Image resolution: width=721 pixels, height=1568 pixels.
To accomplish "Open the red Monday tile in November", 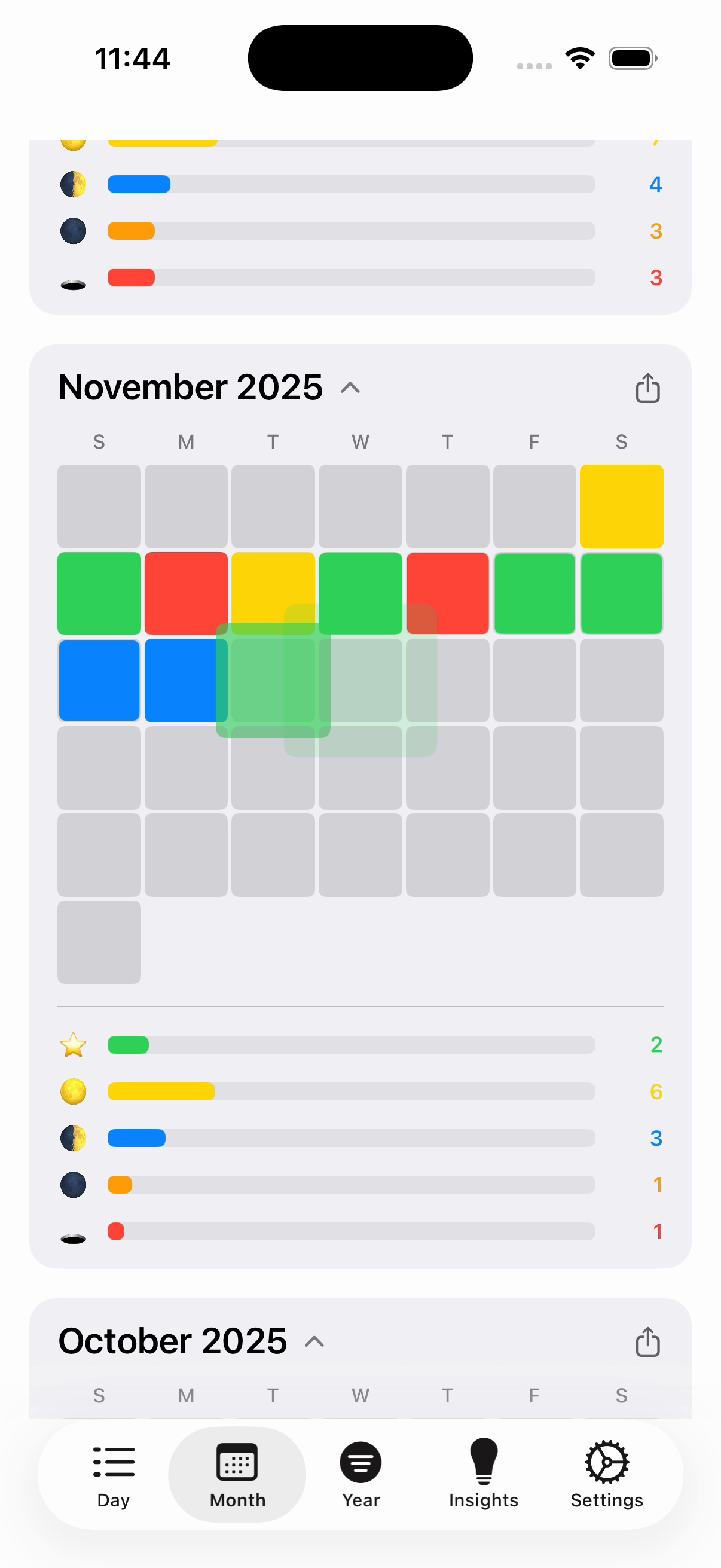I will [186, 593].
